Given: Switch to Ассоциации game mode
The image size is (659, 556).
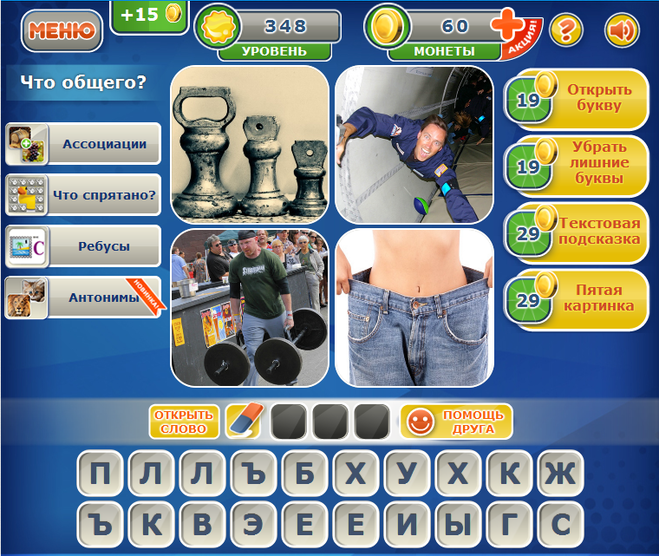Looking at the screenshot, I should pos(84,144).
